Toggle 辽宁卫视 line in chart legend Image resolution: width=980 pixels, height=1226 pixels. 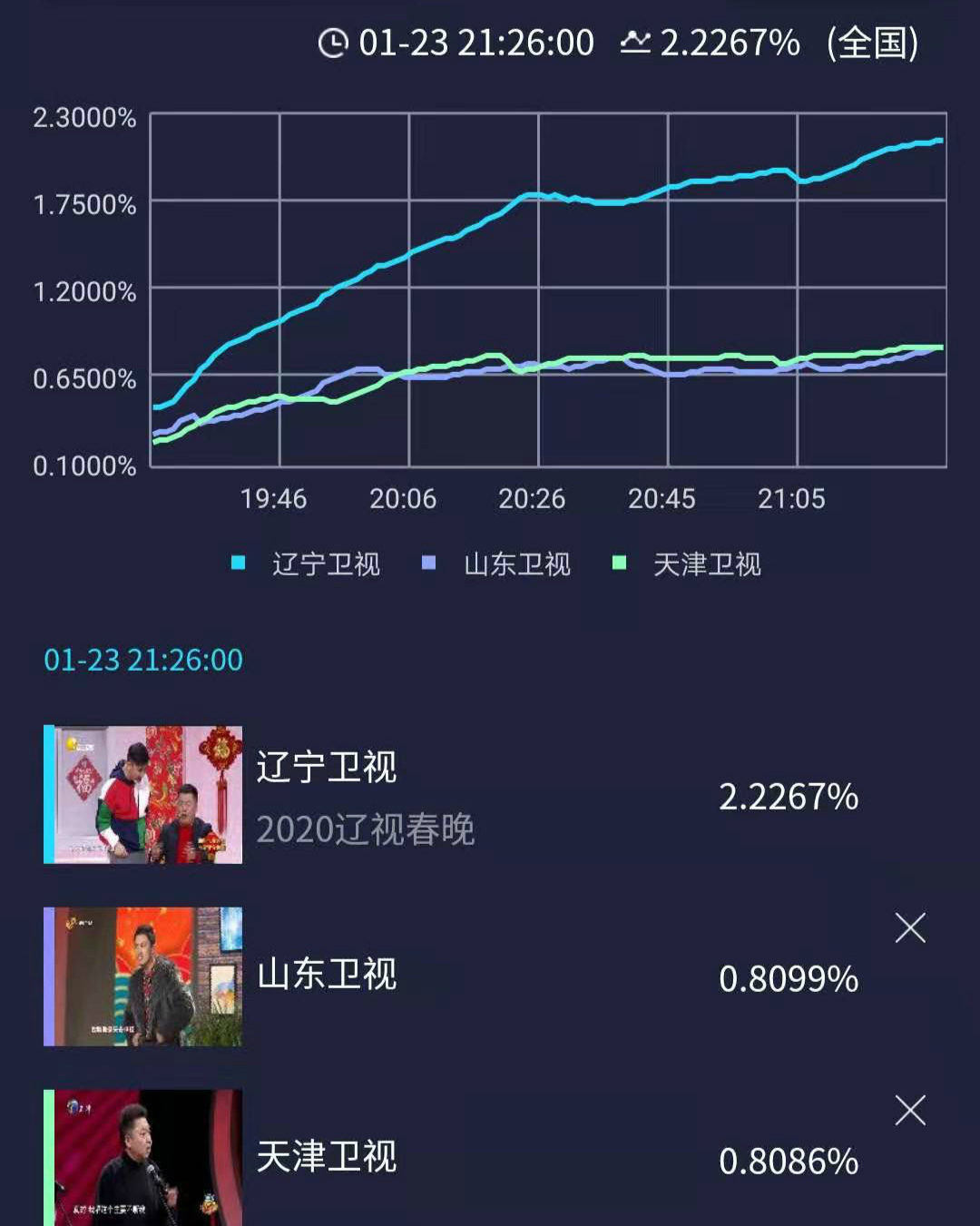(x=307, y=564)
